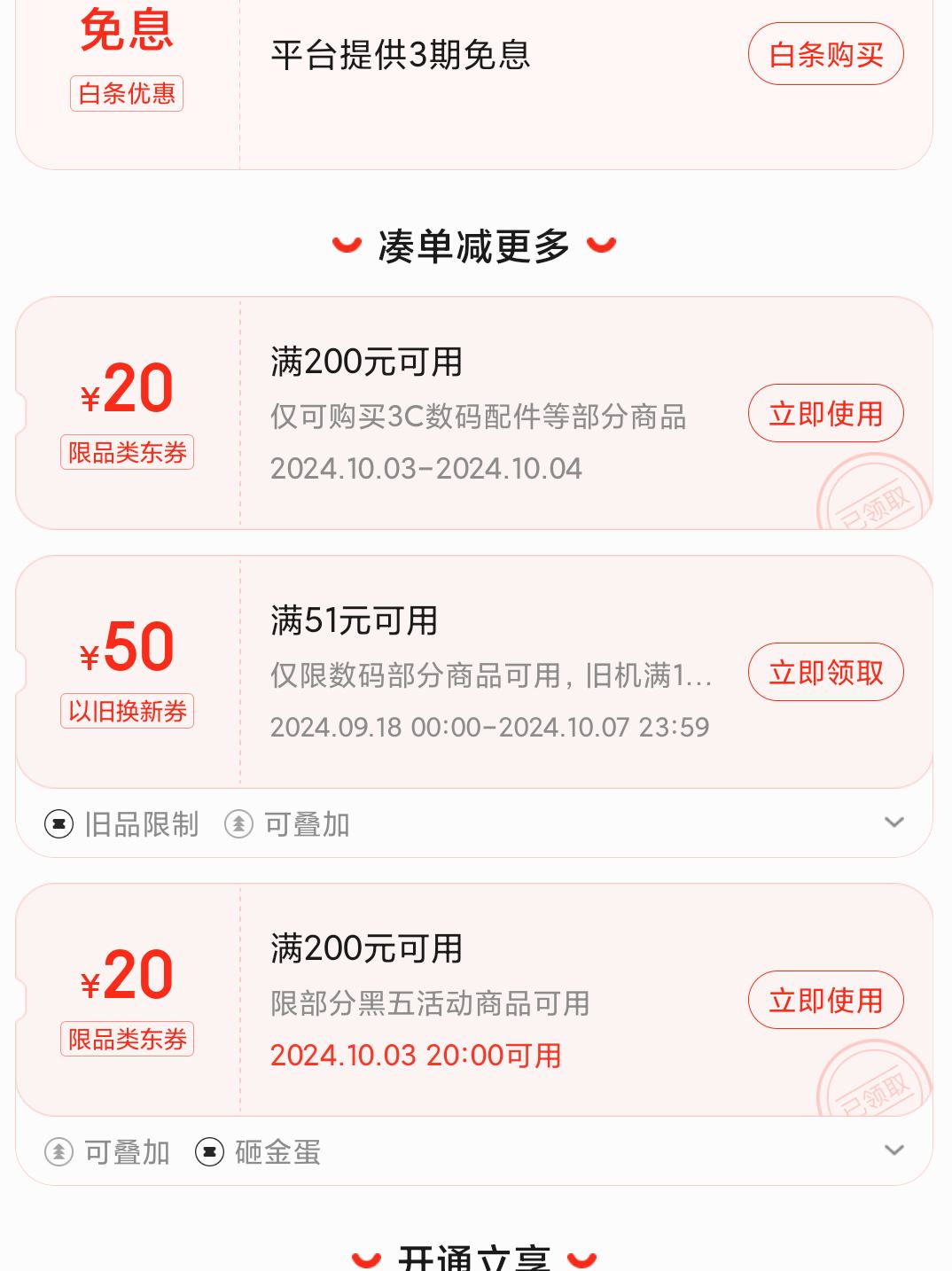The image size is (952, 1271).
Task: Tap the 白条购买 button
Action: coord(825,55)
